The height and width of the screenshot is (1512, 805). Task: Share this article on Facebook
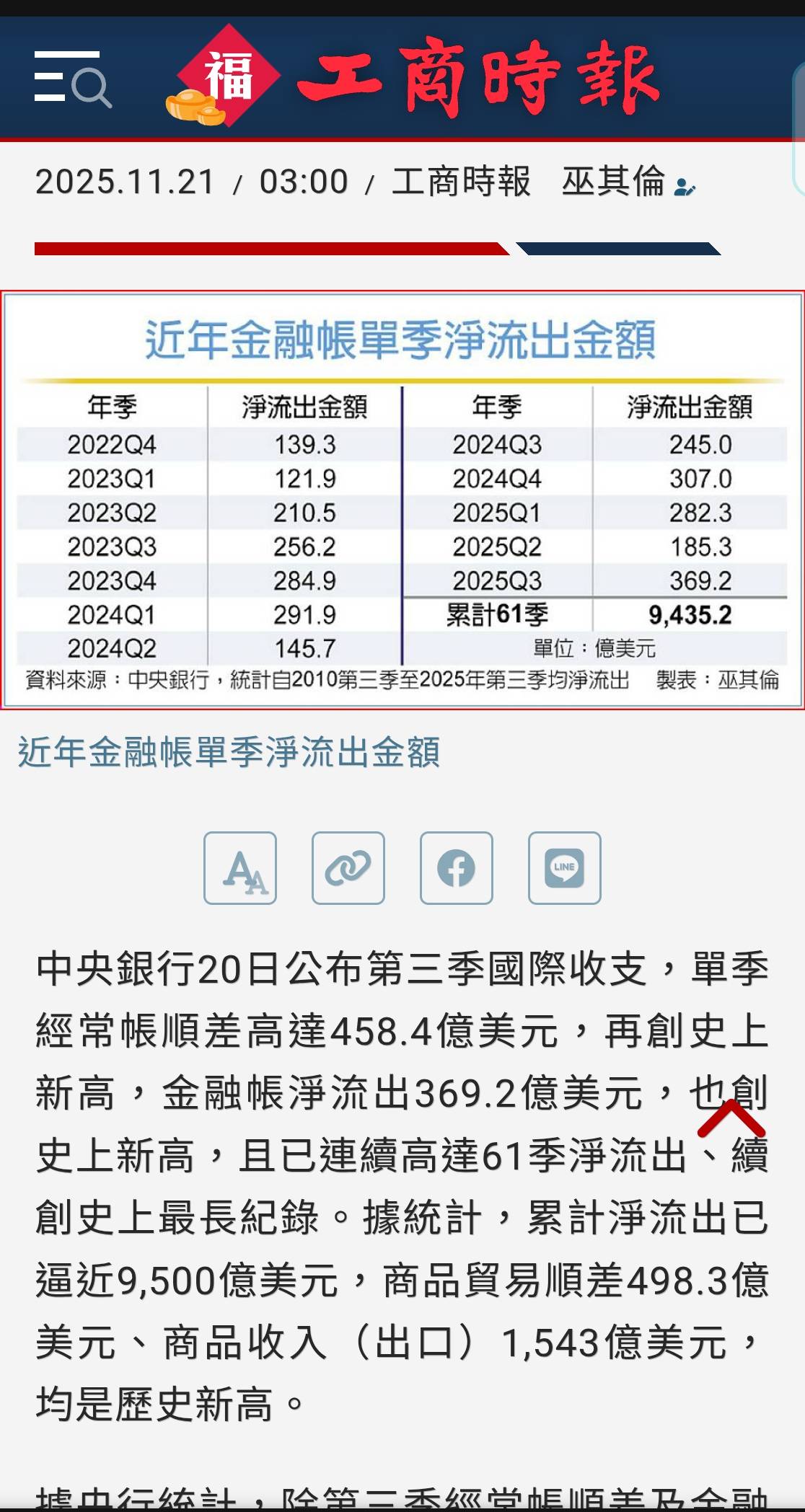tap(457, 868)
